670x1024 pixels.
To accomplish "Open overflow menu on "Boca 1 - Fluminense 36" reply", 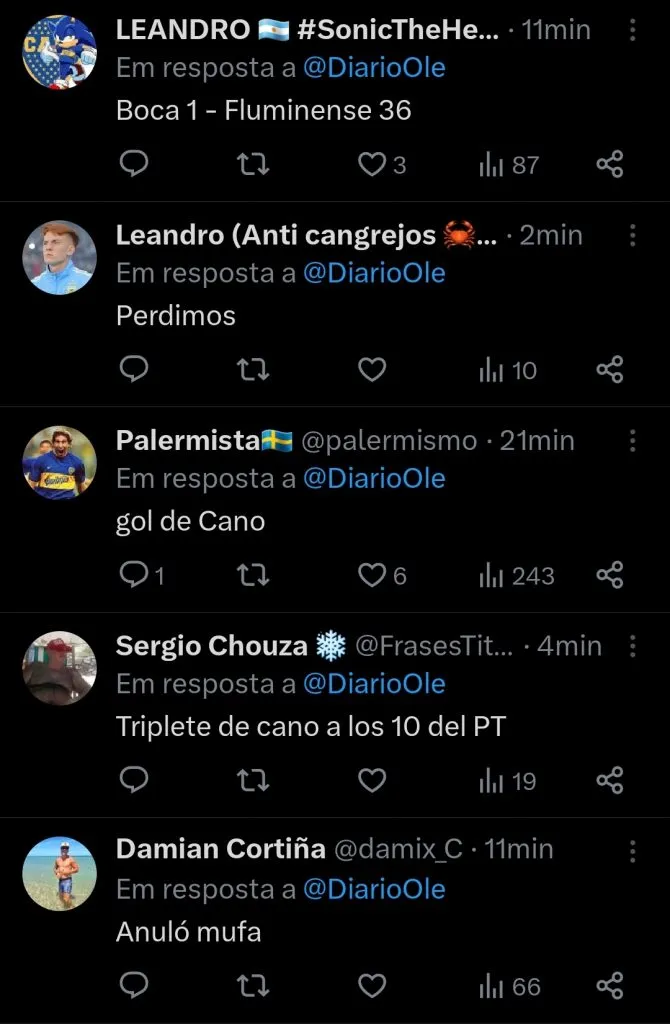I will click(632, 30).
